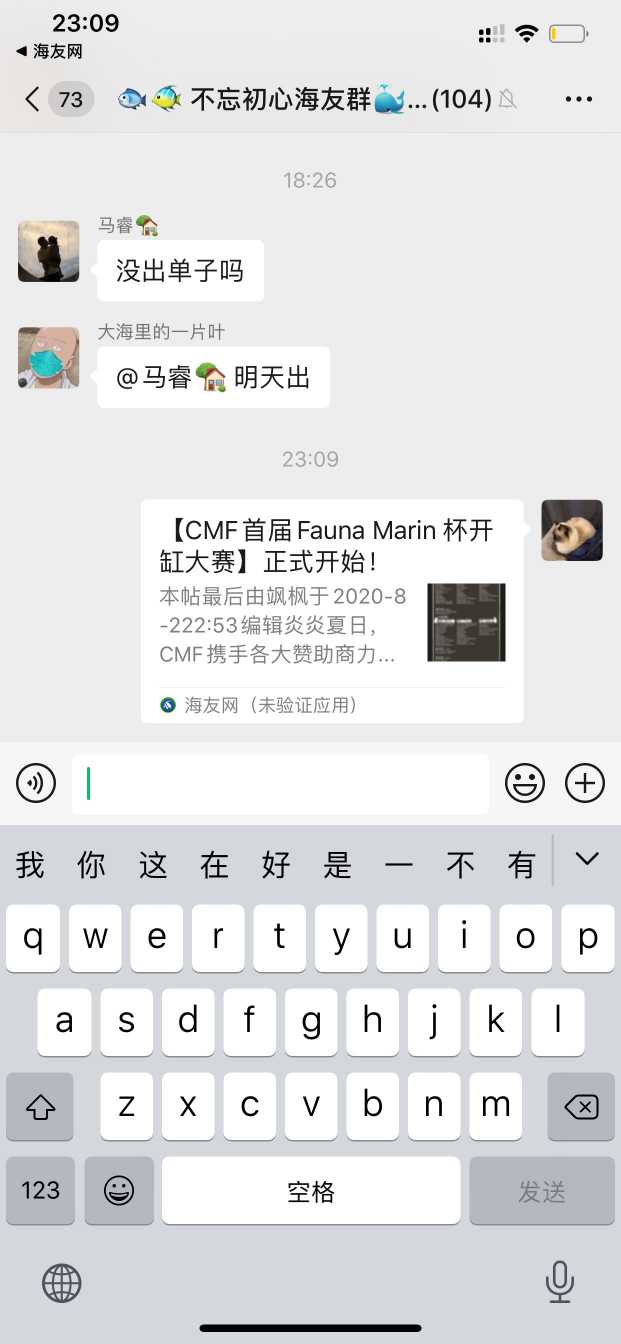This screenshot has height=1344, width=621.
Task: Open the group chat overflow menu
Action: tap(579, 99)
